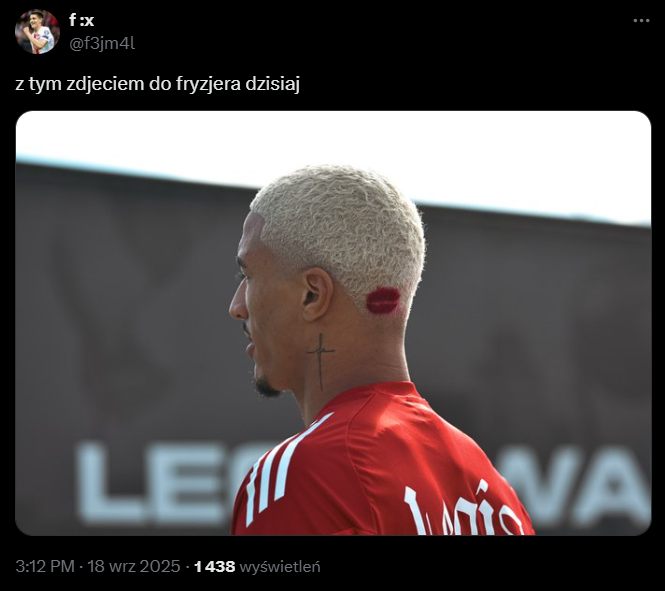Open the @f3jm4l profile handle
This screenshot has width=665, height=591.
pyautogui.click(x=101, y=42)
